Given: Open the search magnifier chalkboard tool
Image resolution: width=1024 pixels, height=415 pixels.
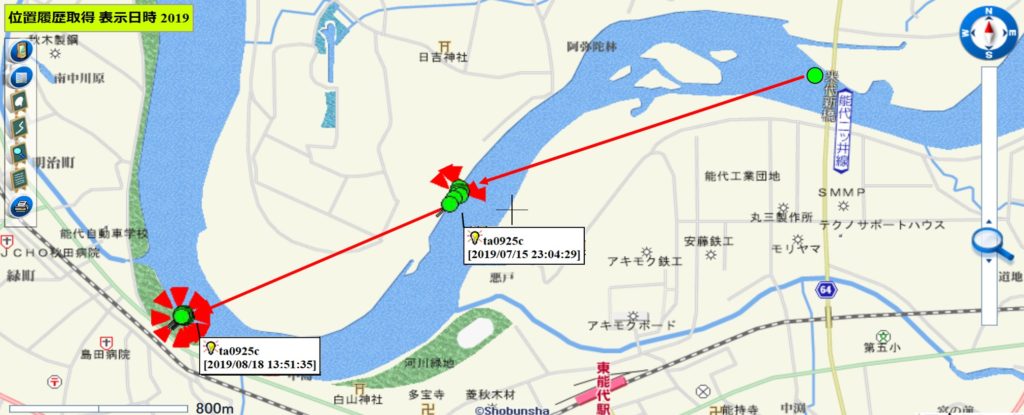Looking at the screenshot, I should pyautogui.click(x=21, y=154).
